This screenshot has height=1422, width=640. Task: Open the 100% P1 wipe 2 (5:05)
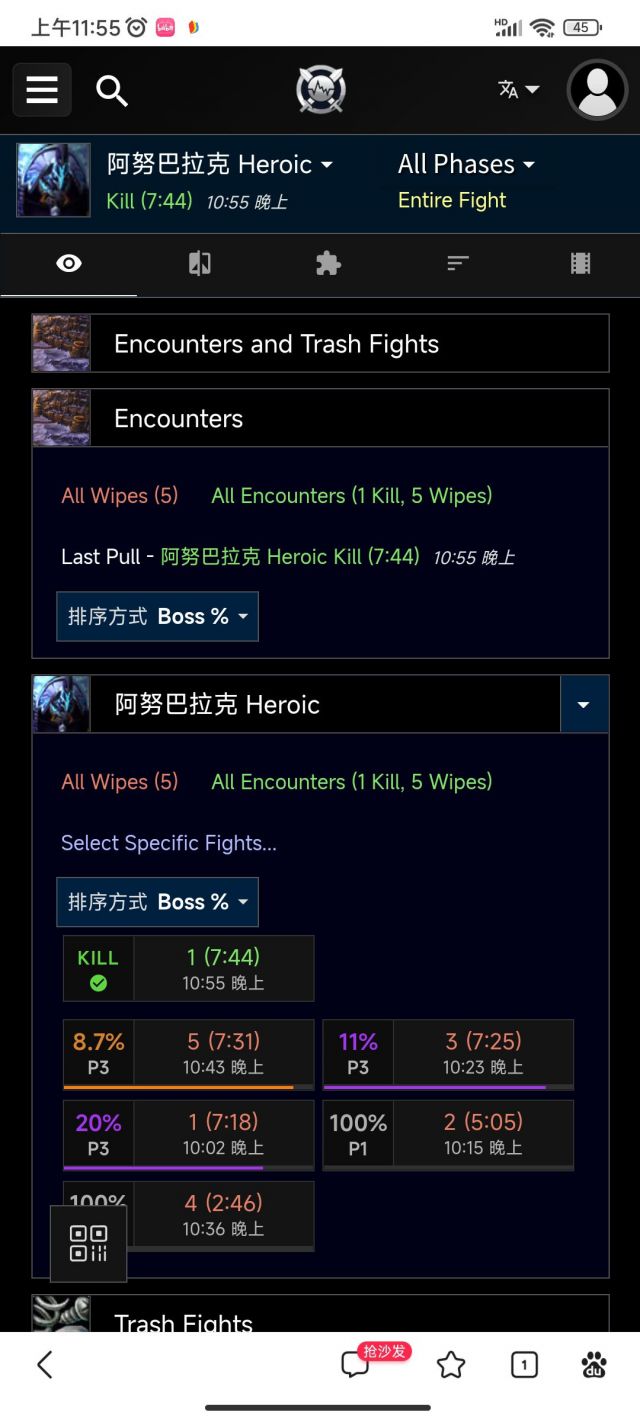[x=482, y=1134]
